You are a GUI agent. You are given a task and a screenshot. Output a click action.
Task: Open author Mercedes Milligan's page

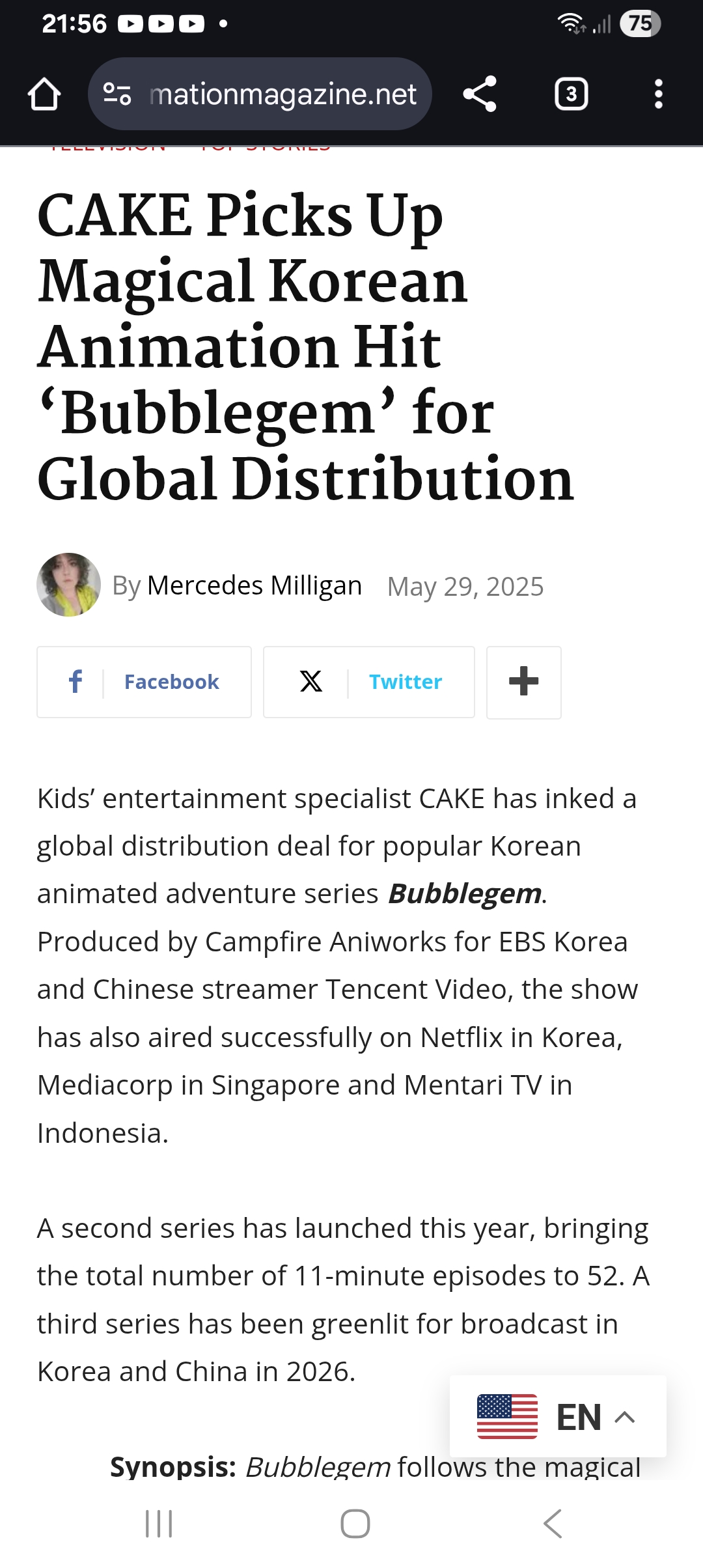click(254, 585)
